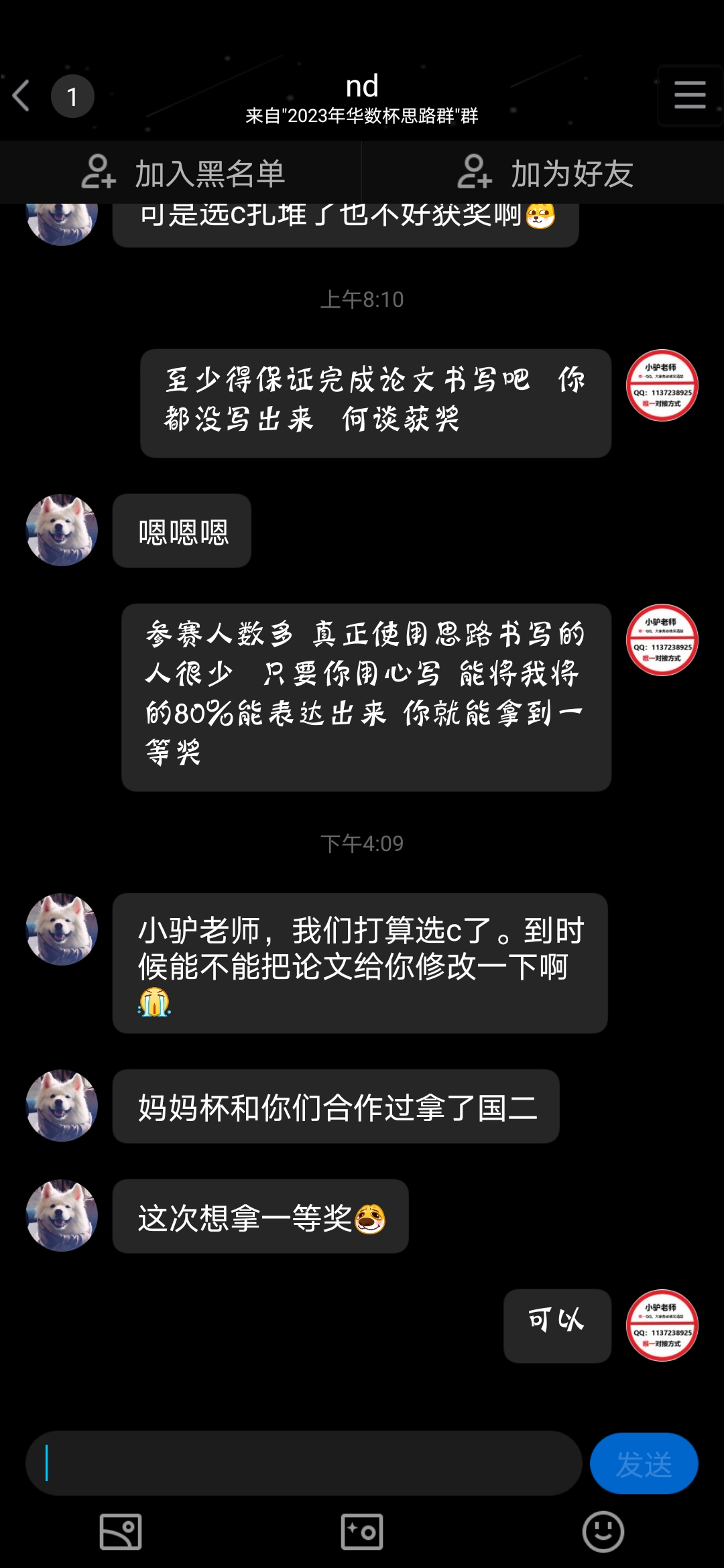Screen dimensions: 724x1568
Task: Open the photo gallery picker icon
Action: tap(121, 1532)
